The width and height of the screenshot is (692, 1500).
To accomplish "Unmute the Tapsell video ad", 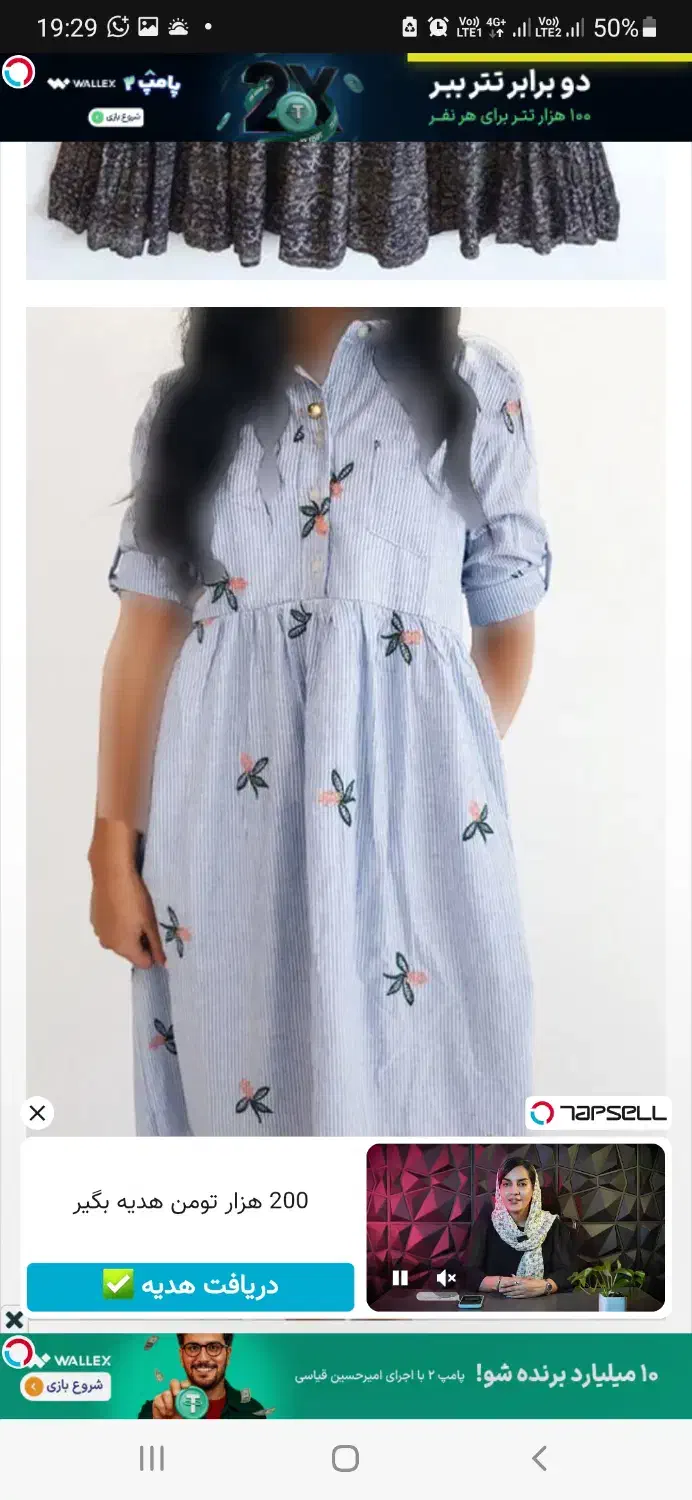I will pos(446,1278).
